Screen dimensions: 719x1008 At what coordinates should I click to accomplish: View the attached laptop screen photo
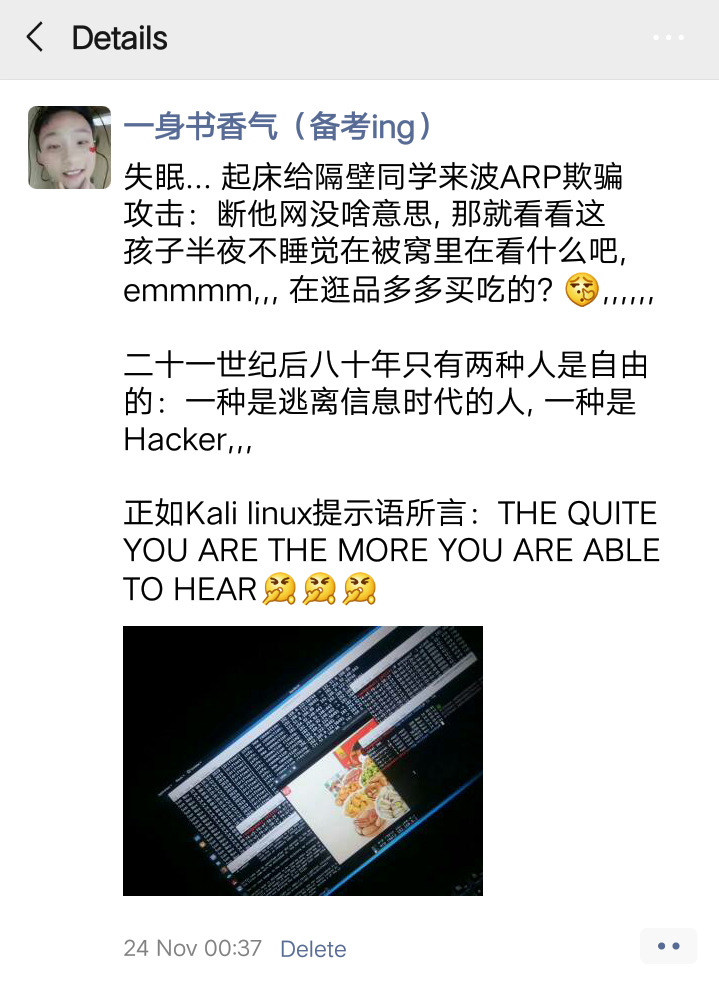tap(302, 760)
